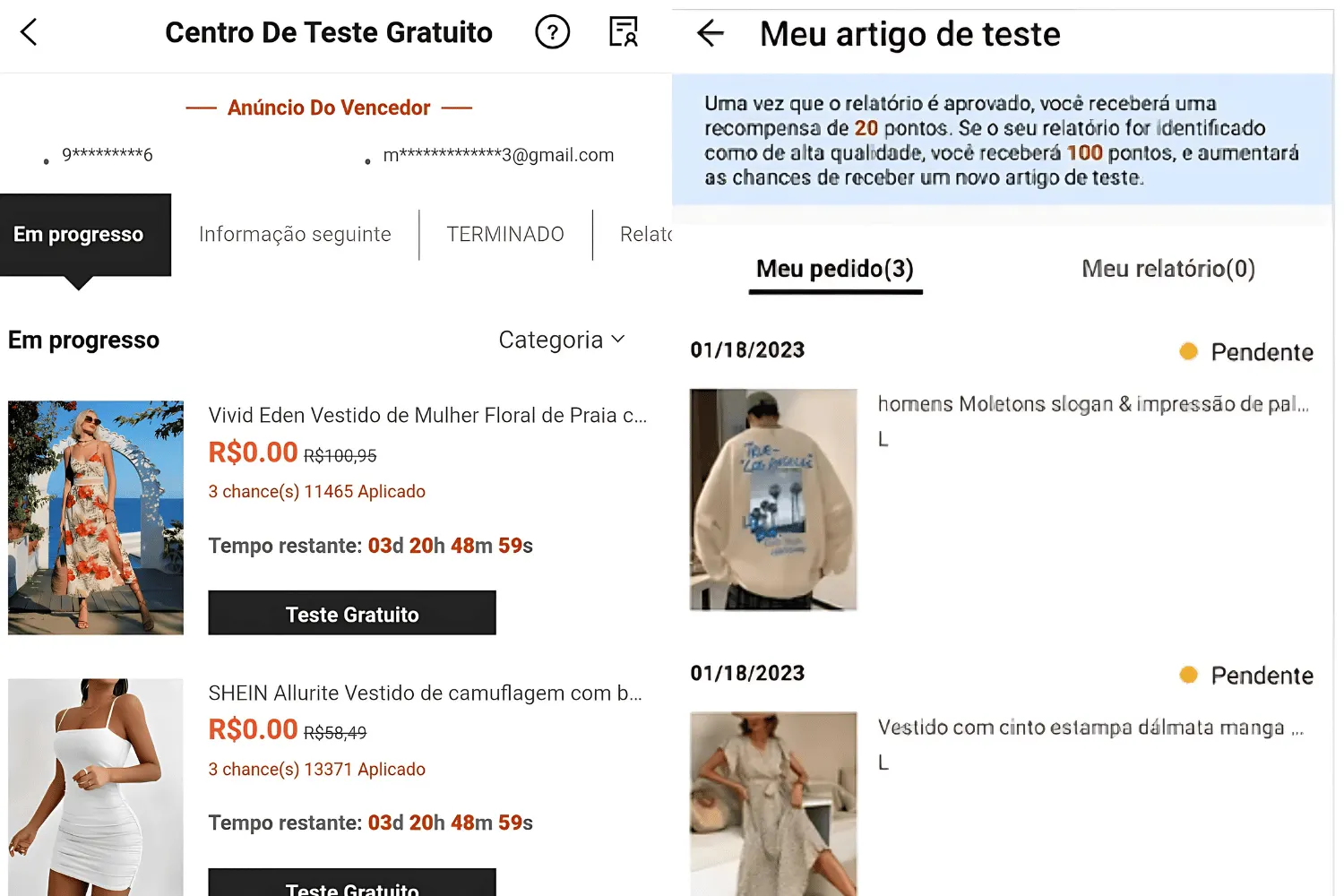Tap Teste Gratuito for Vivid Eden dress
Screen dimensions: 1344x896
[x=352, y=614]
